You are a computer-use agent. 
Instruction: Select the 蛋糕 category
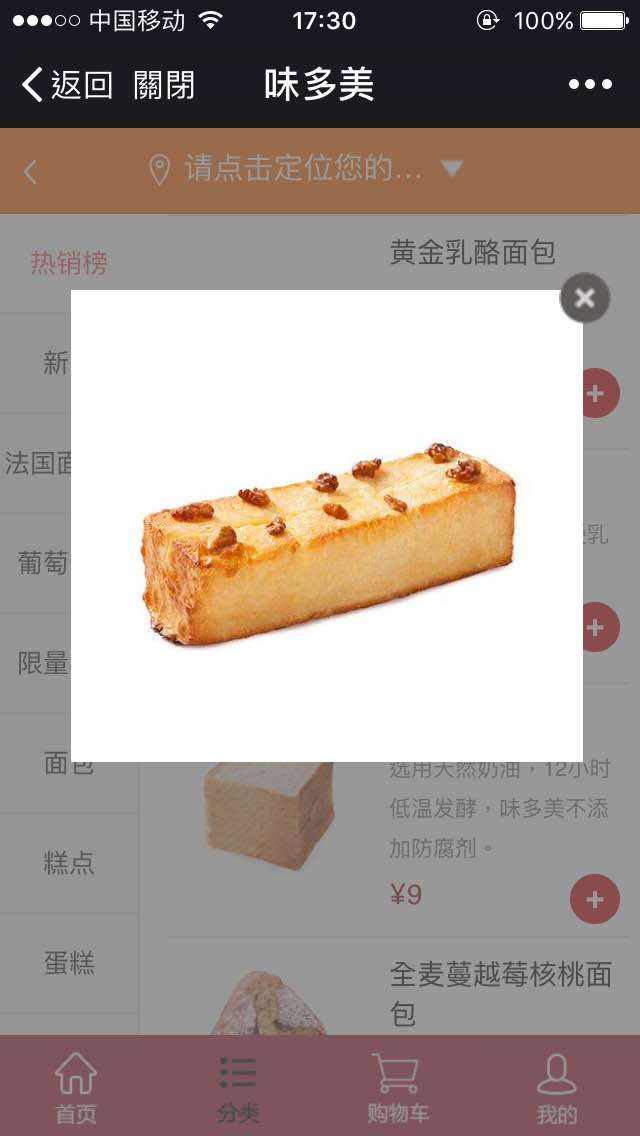coord(68,963)
